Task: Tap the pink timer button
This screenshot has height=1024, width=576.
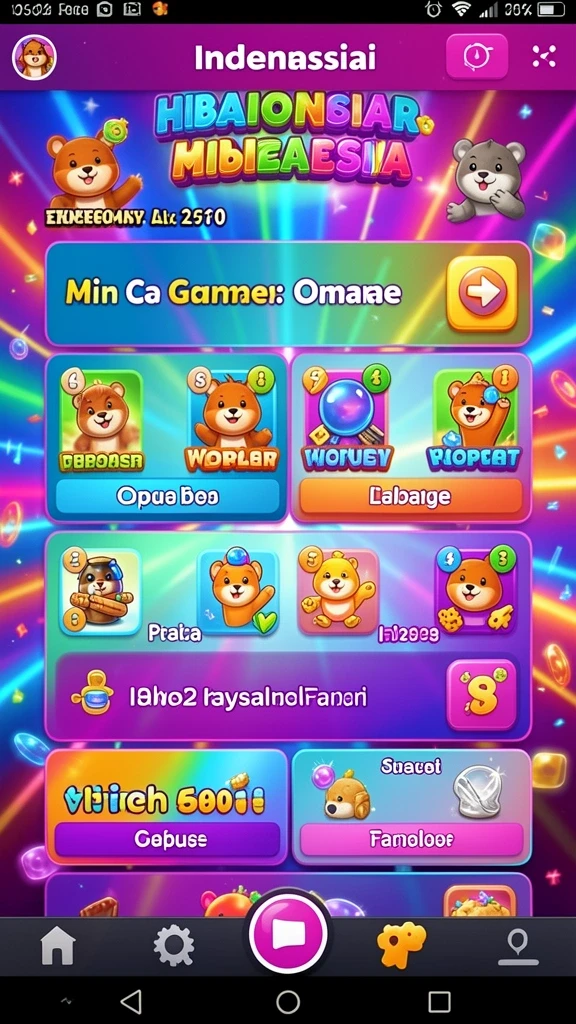Action: pyautogui.click(x=477, y=57)
